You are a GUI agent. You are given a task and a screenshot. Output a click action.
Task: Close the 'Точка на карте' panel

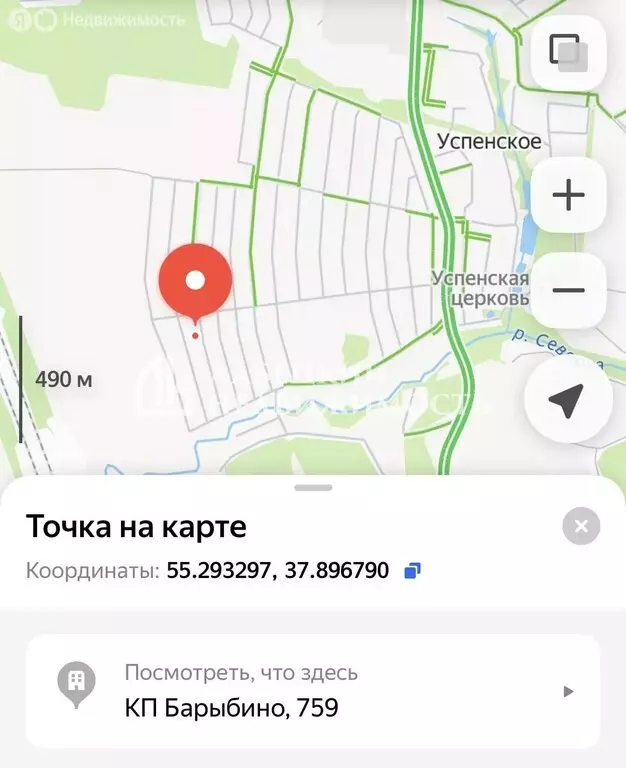[581, 526]
